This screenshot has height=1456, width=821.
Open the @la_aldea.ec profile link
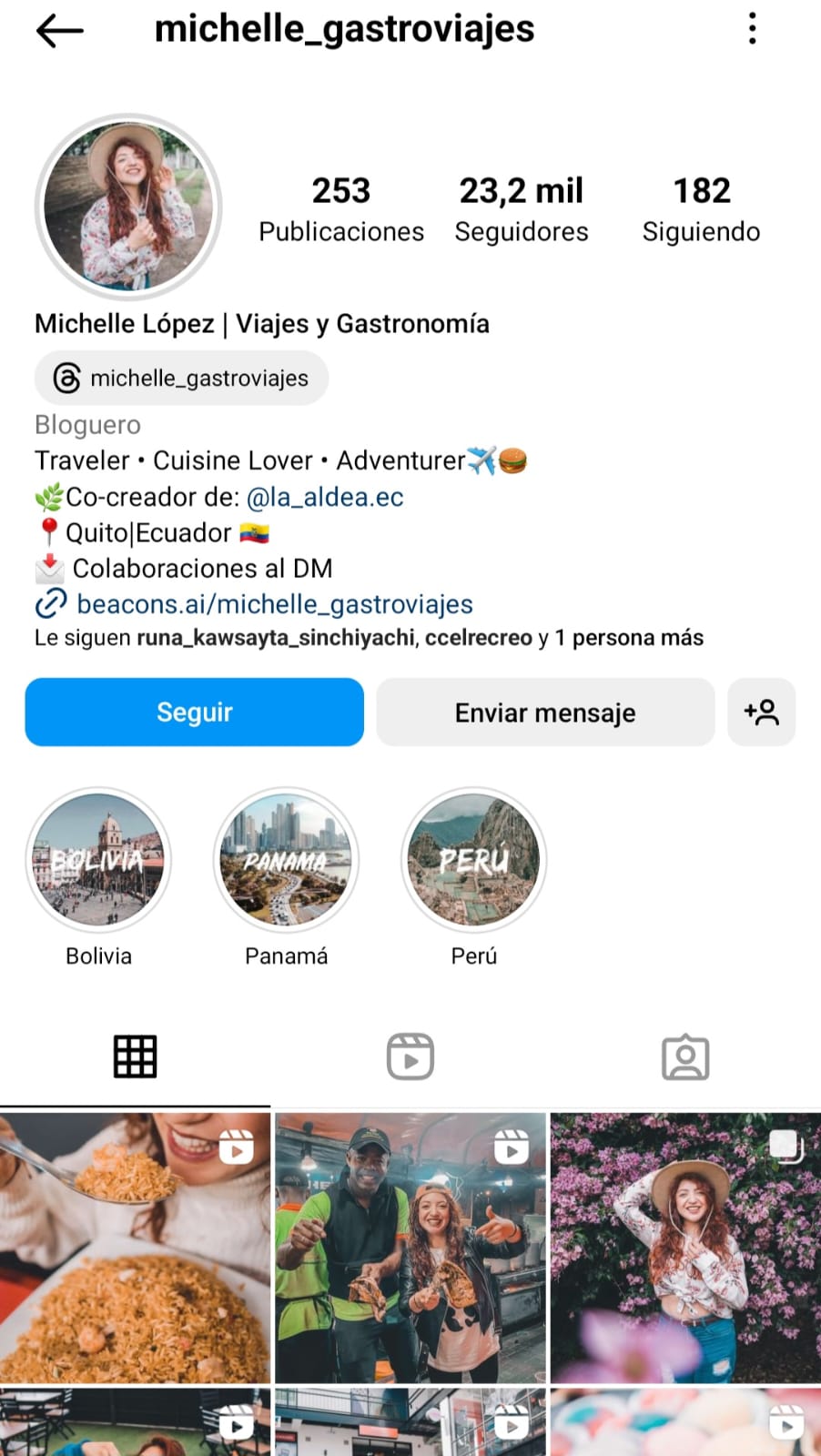pyautogui.click(x=325, y=497)
